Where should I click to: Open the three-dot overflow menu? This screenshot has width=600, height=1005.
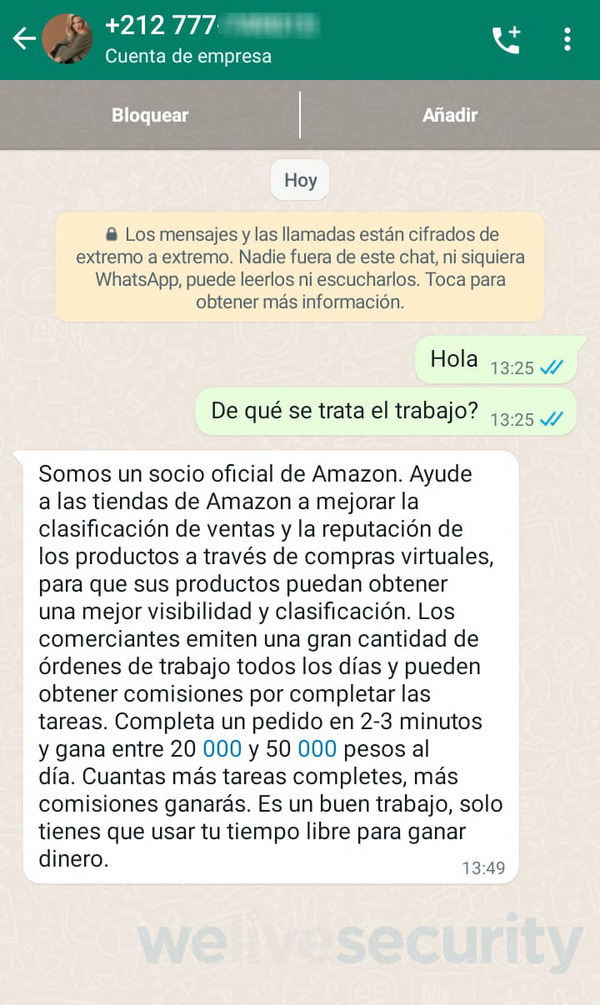click(x=567, y=39)
